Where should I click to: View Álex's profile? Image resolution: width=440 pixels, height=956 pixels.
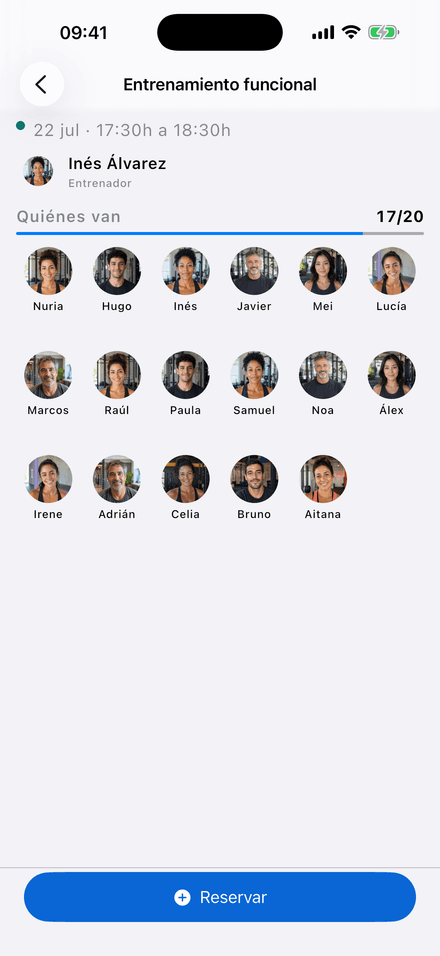(392, 375)
